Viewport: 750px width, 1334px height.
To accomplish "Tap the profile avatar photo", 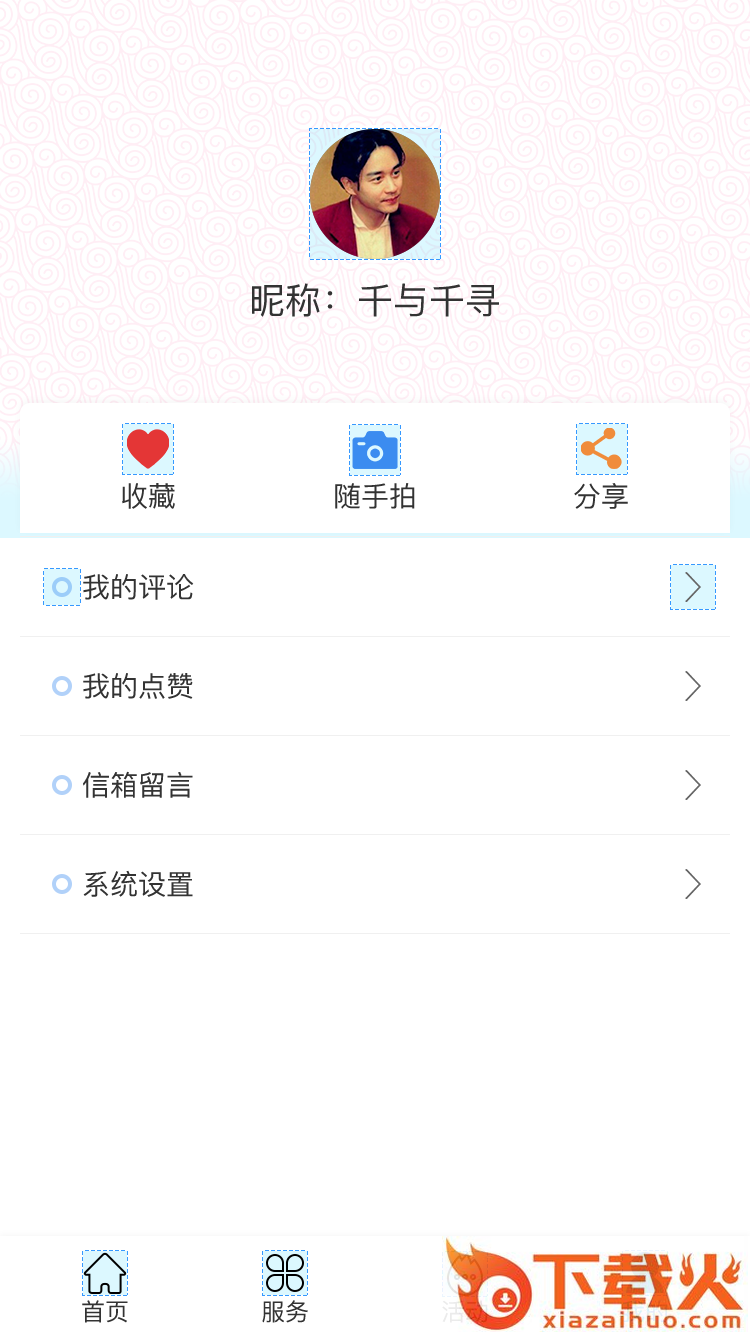I will point(375,194).
